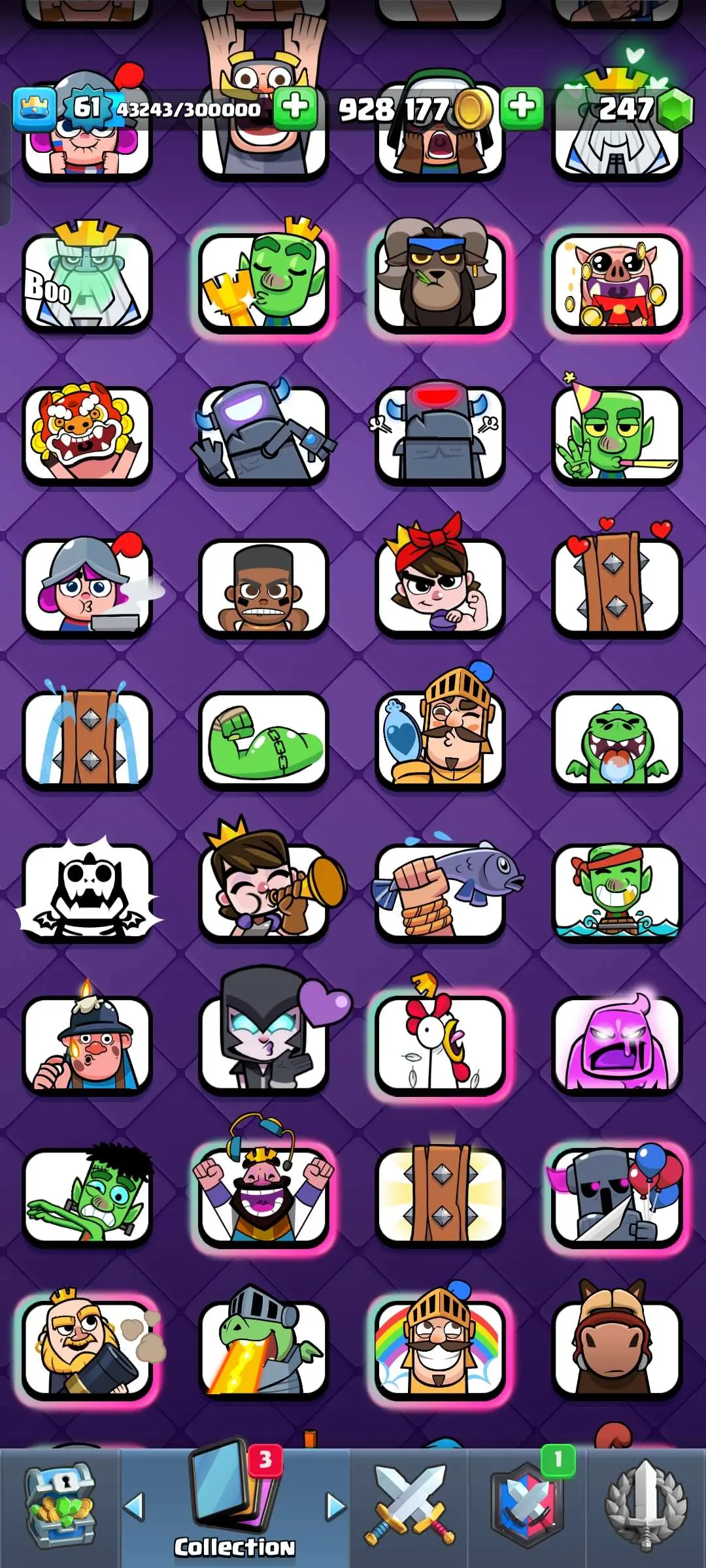
Task: Select the white chicken emote
Action: coord(440,1045)
